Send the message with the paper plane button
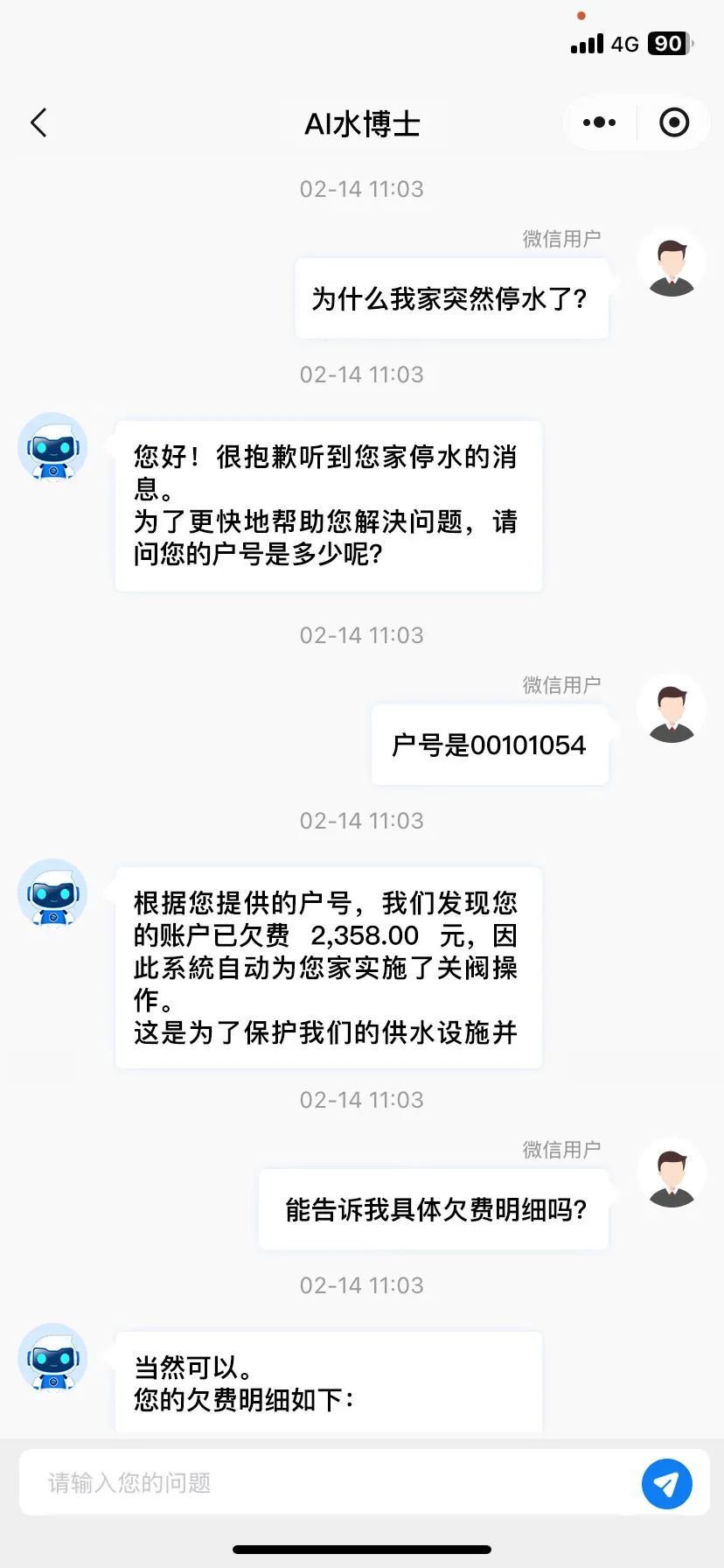 666,1483
